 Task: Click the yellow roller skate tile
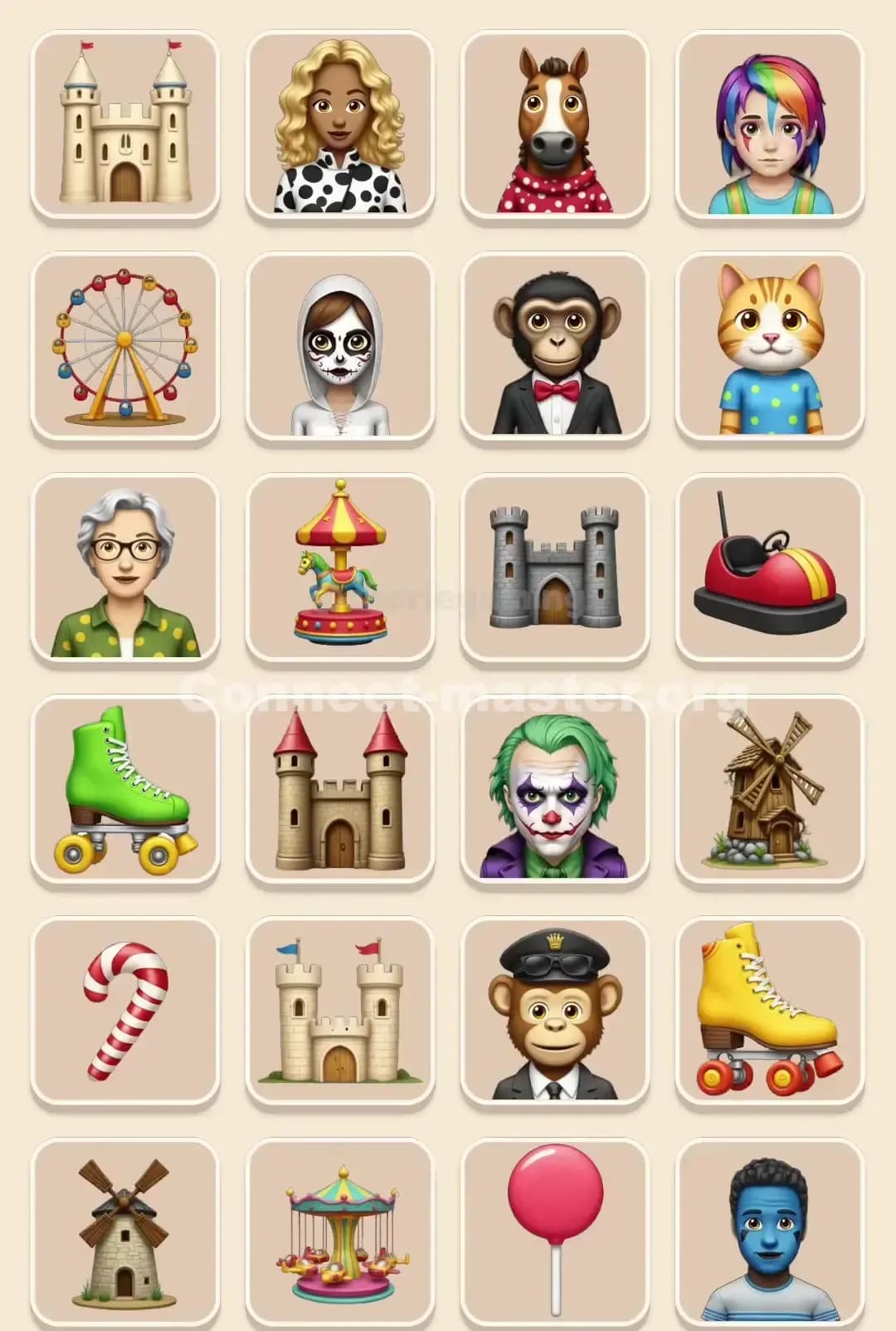[x=770, y=1008]
